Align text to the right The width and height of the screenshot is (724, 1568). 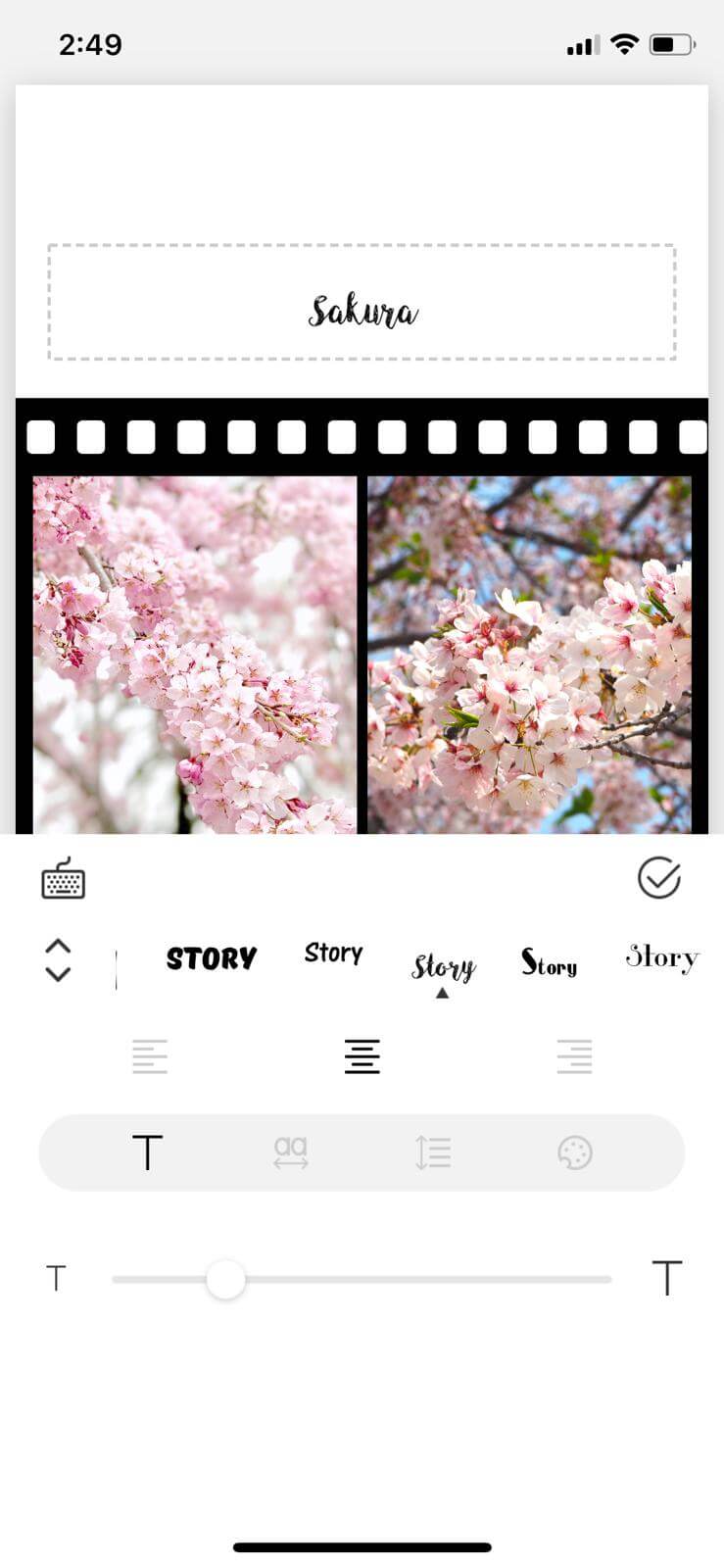tap(574, 1056)
